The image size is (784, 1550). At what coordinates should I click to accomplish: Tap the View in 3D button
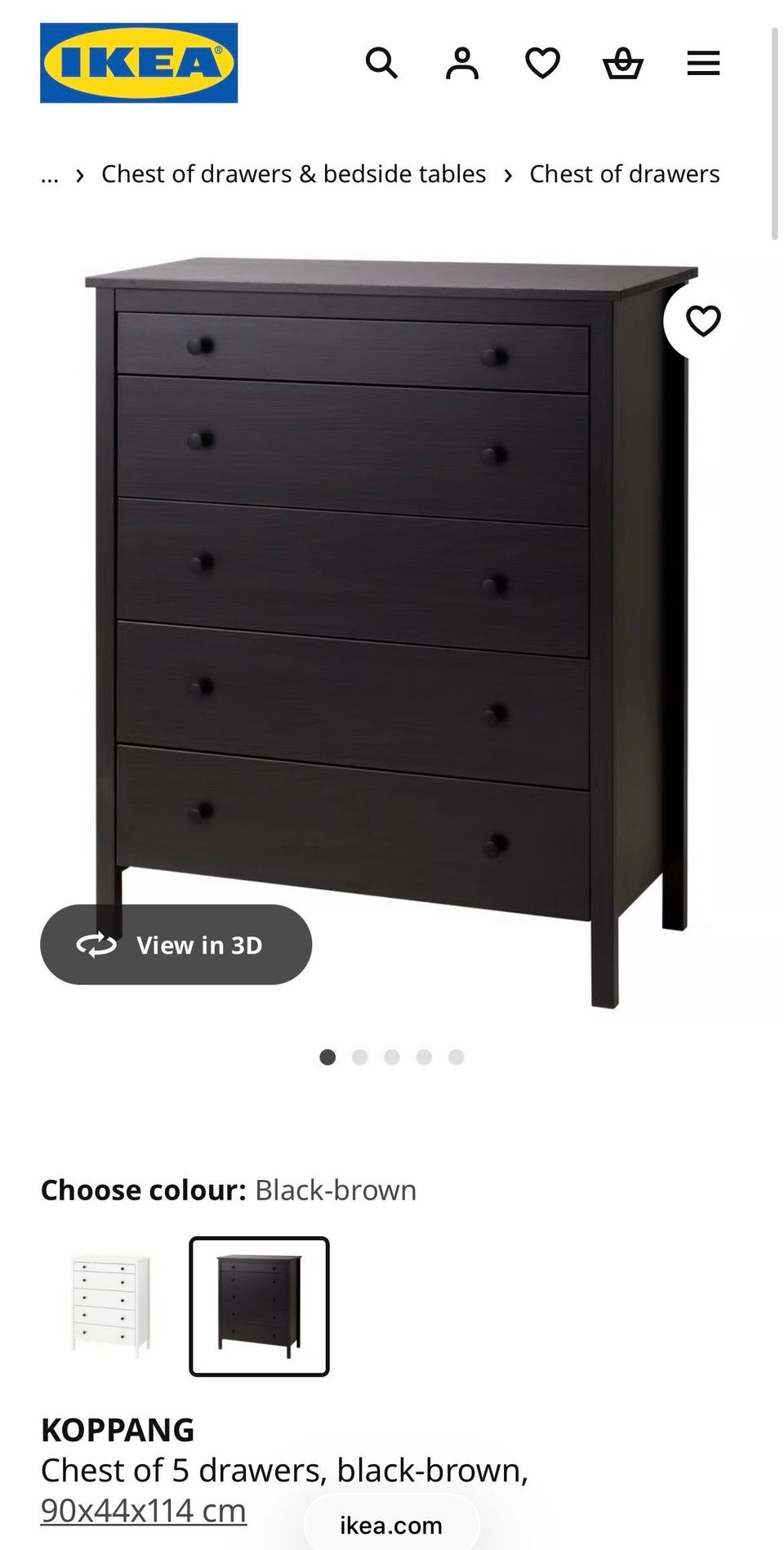tap(176, 945)
